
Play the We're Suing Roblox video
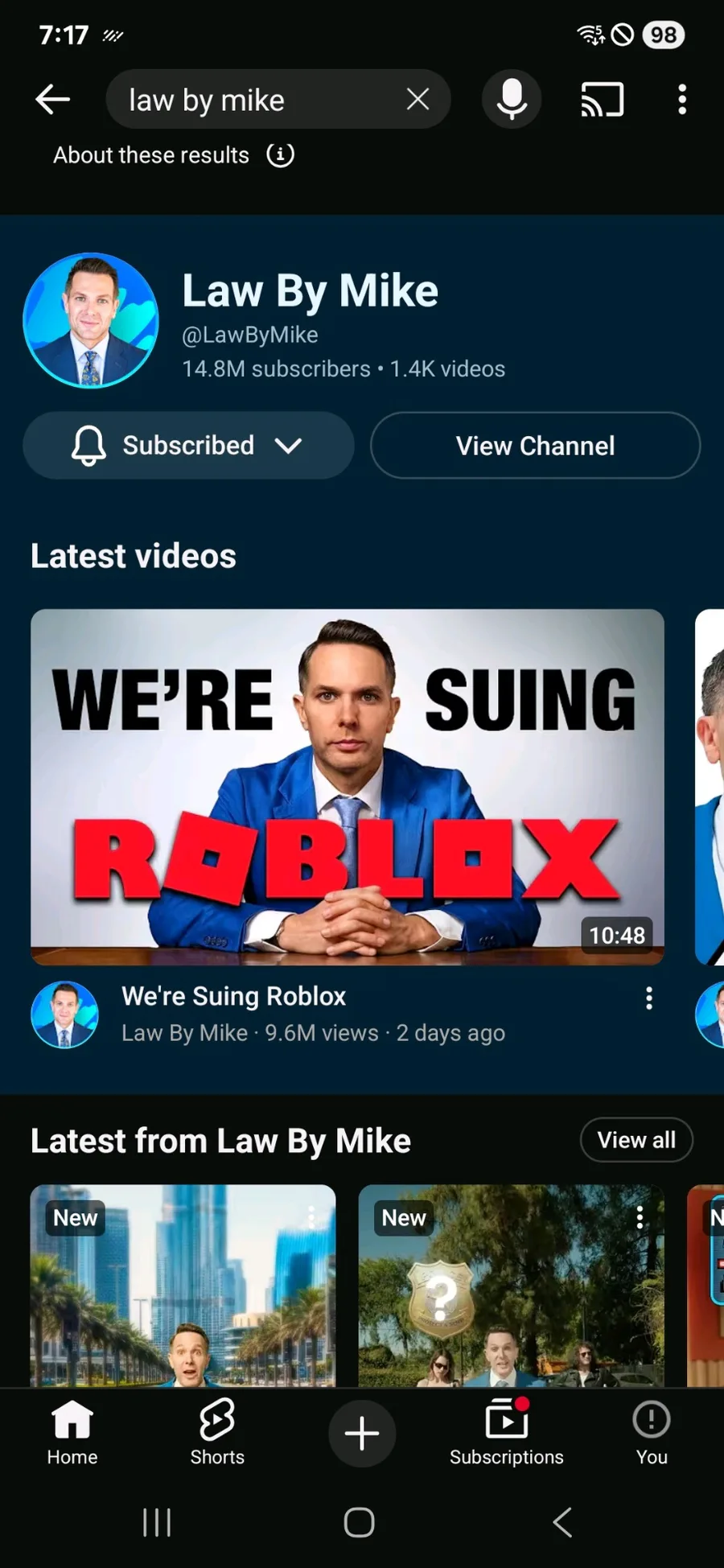pos(348,787)
